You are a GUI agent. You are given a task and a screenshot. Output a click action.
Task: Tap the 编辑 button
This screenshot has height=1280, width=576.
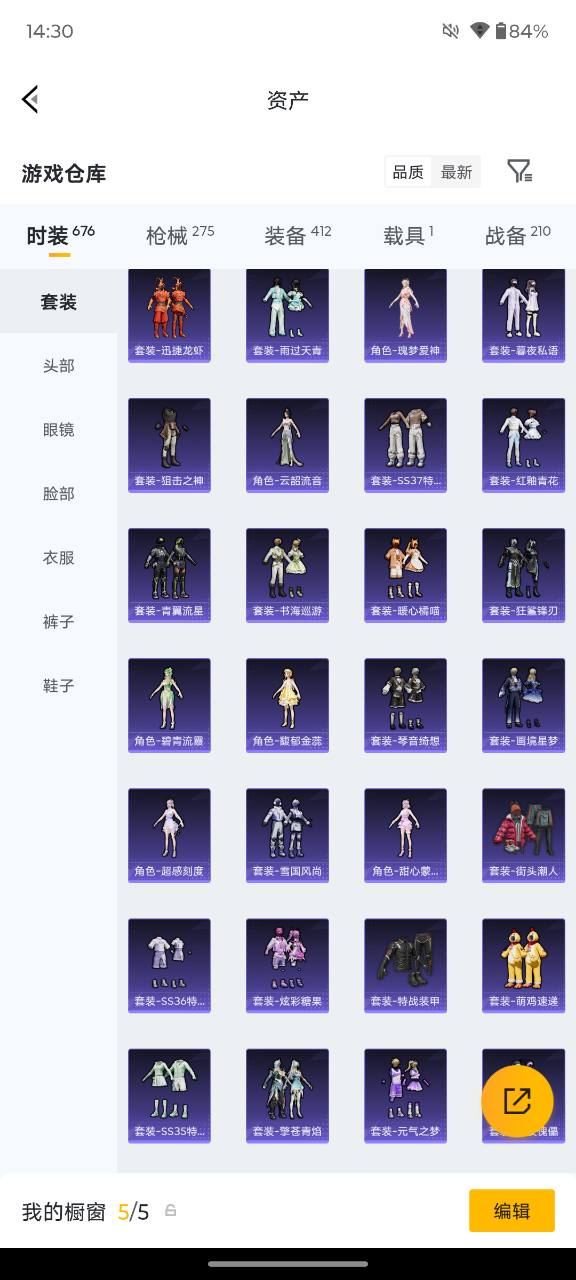(512, 1211)
